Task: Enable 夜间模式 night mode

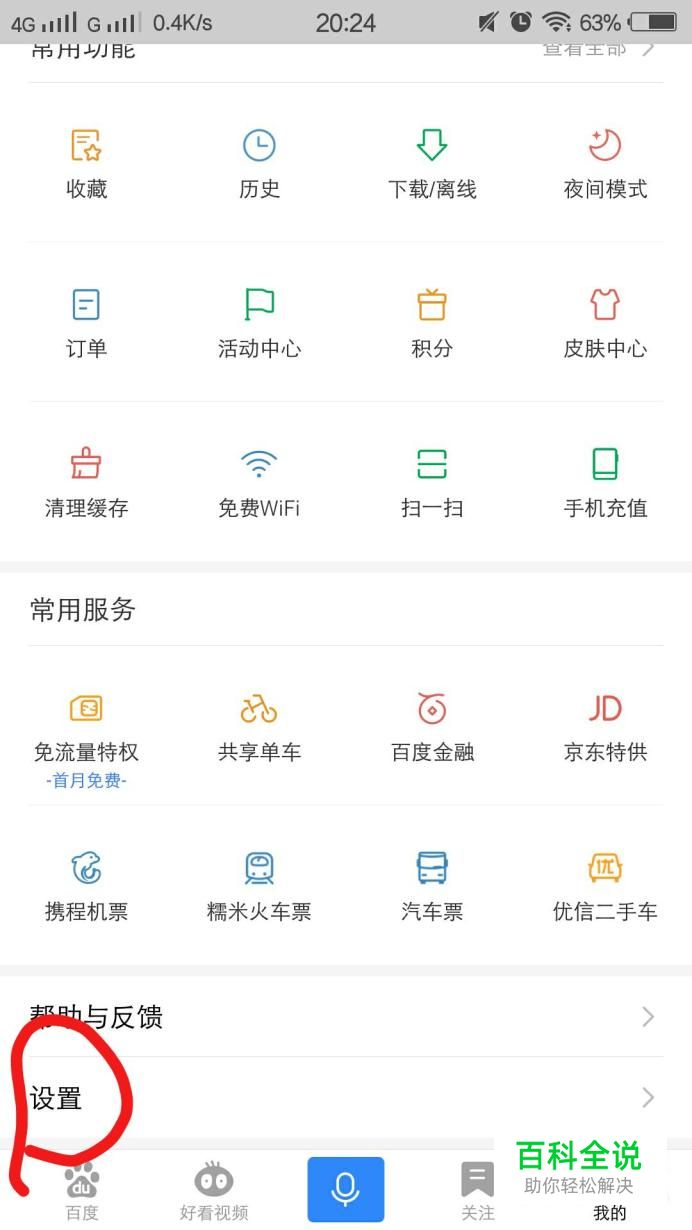Action: (605, 164)
